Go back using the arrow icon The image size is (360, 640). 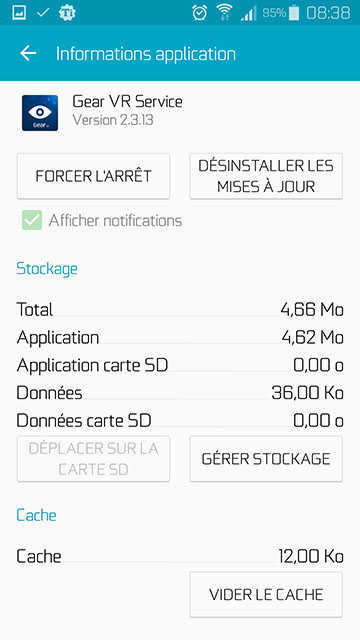coord(28,53)
